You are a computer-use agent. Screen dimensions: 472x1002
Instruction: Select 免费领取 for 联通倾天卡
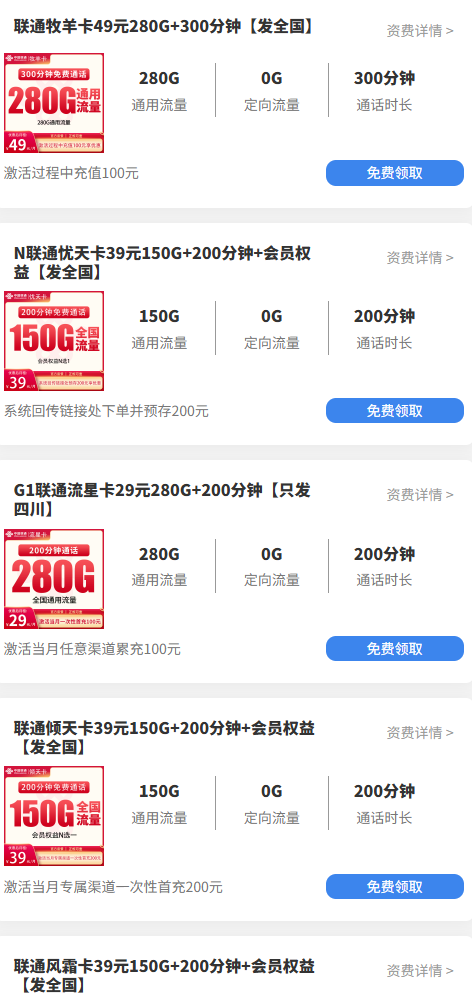[395, 886]
